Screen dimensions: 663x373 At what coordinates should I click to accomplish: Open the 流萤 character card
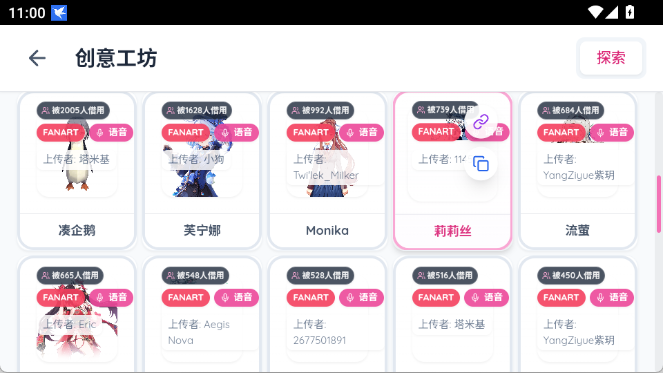(578, 171)
